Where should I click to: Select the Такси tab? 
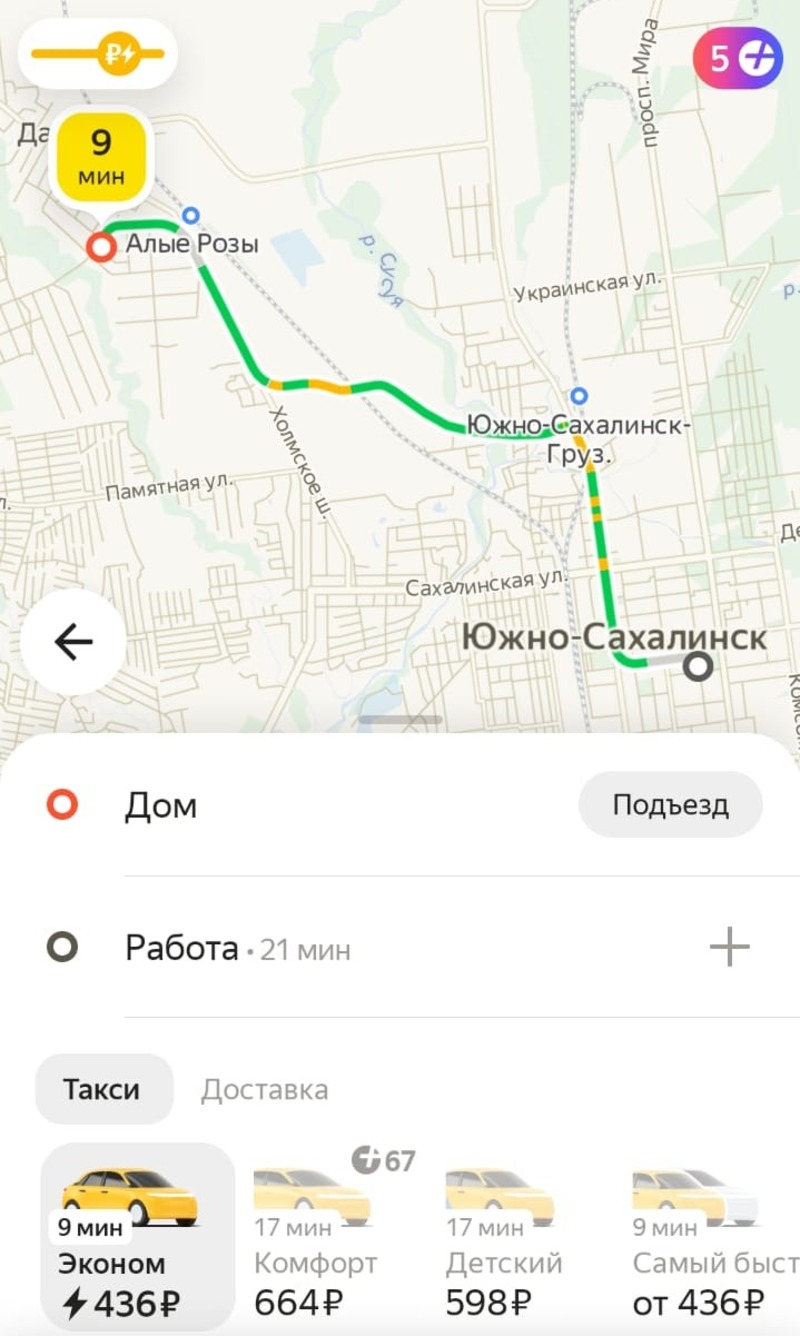103,1089
